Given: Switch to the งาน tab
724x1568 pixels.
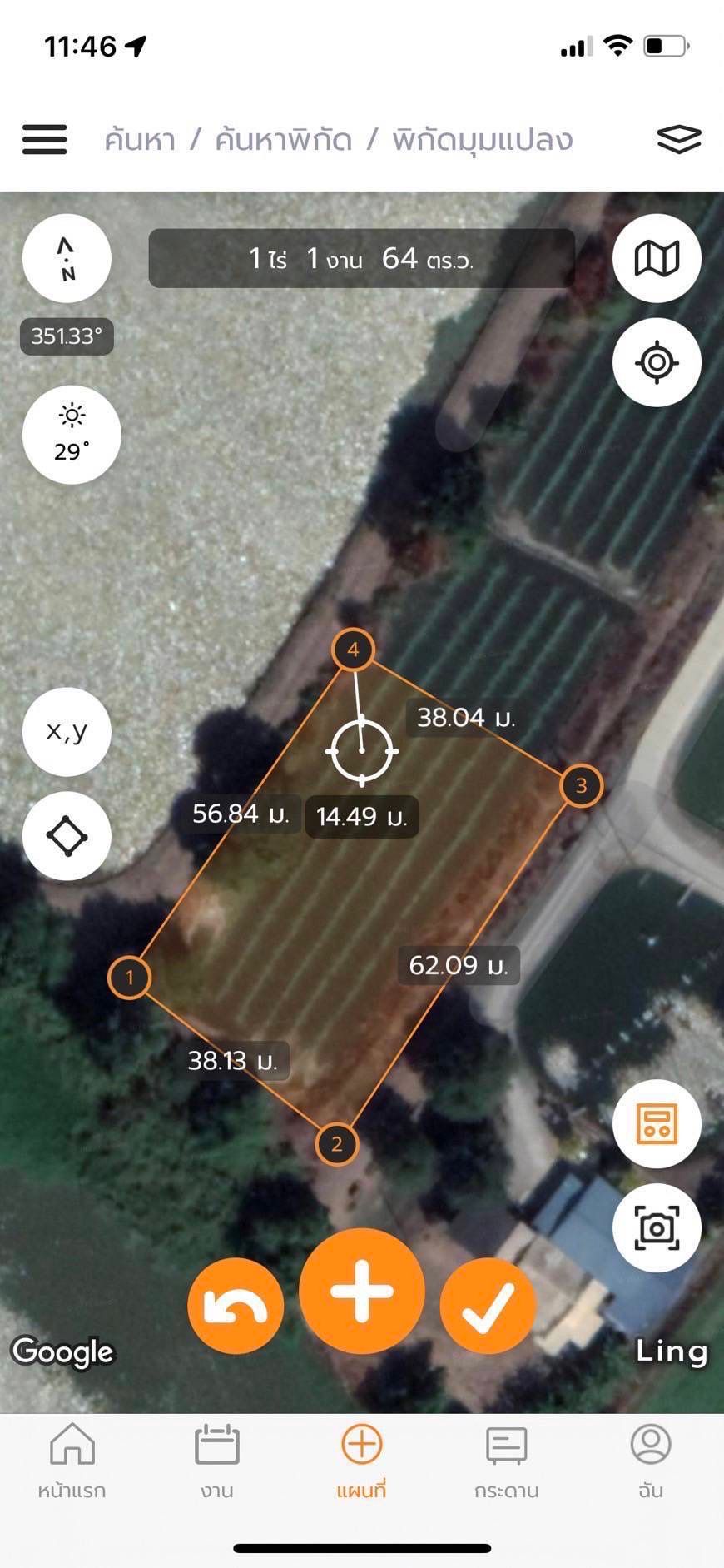Looking at the screenshot, I should coord(217,1461).
